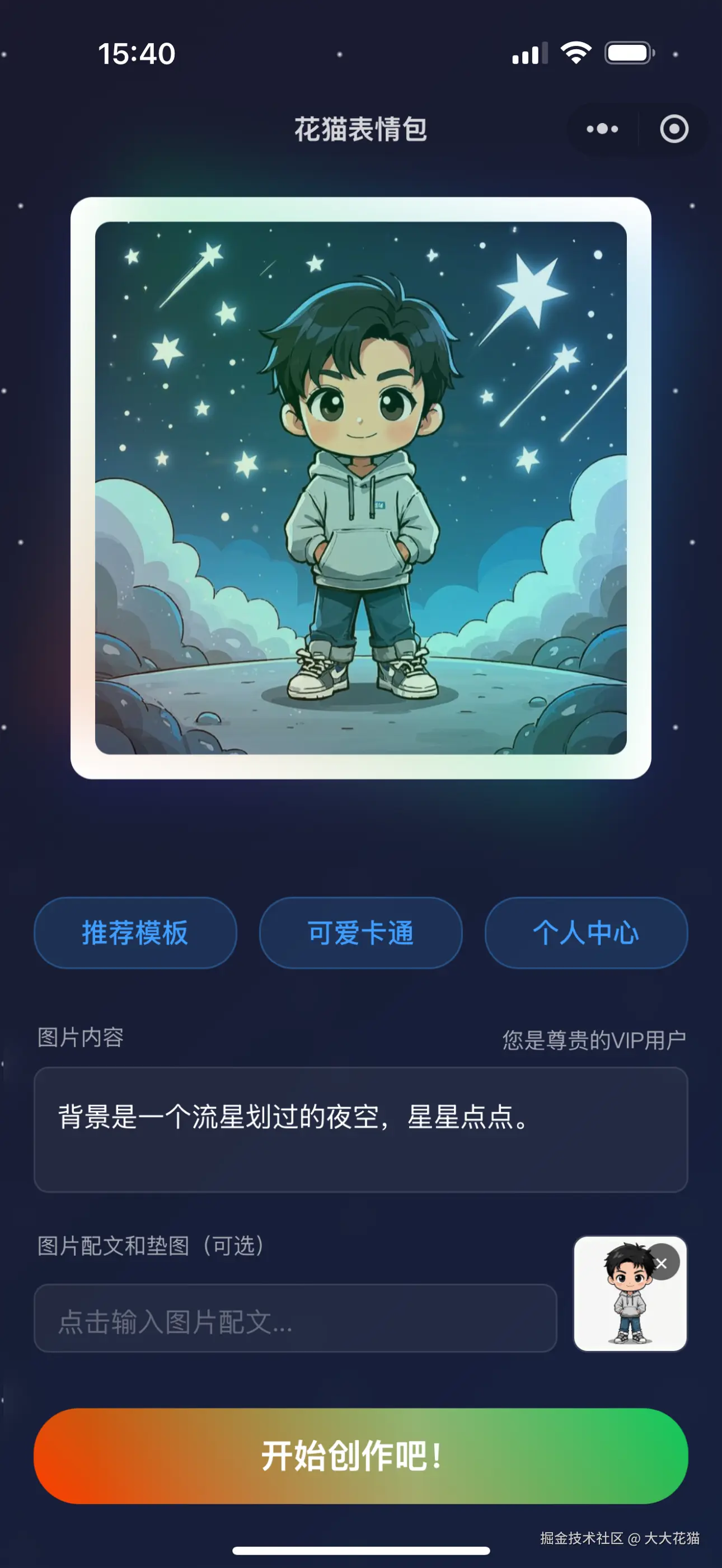722x1568 pixels.
Task: Open the mini program more options menu
Action: [x=602, y=129]
